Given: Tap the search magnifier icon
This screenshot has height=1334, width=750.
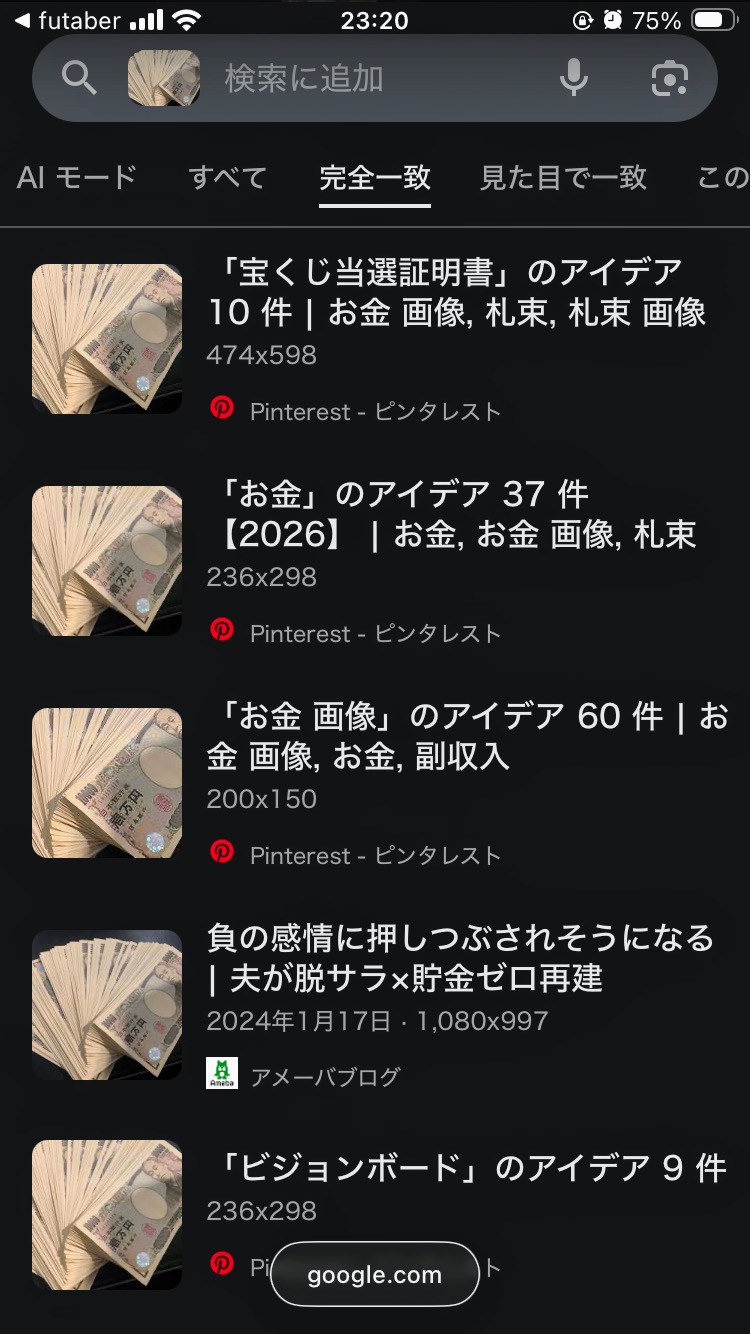Looking at the screenshot, I should (79, 78).
